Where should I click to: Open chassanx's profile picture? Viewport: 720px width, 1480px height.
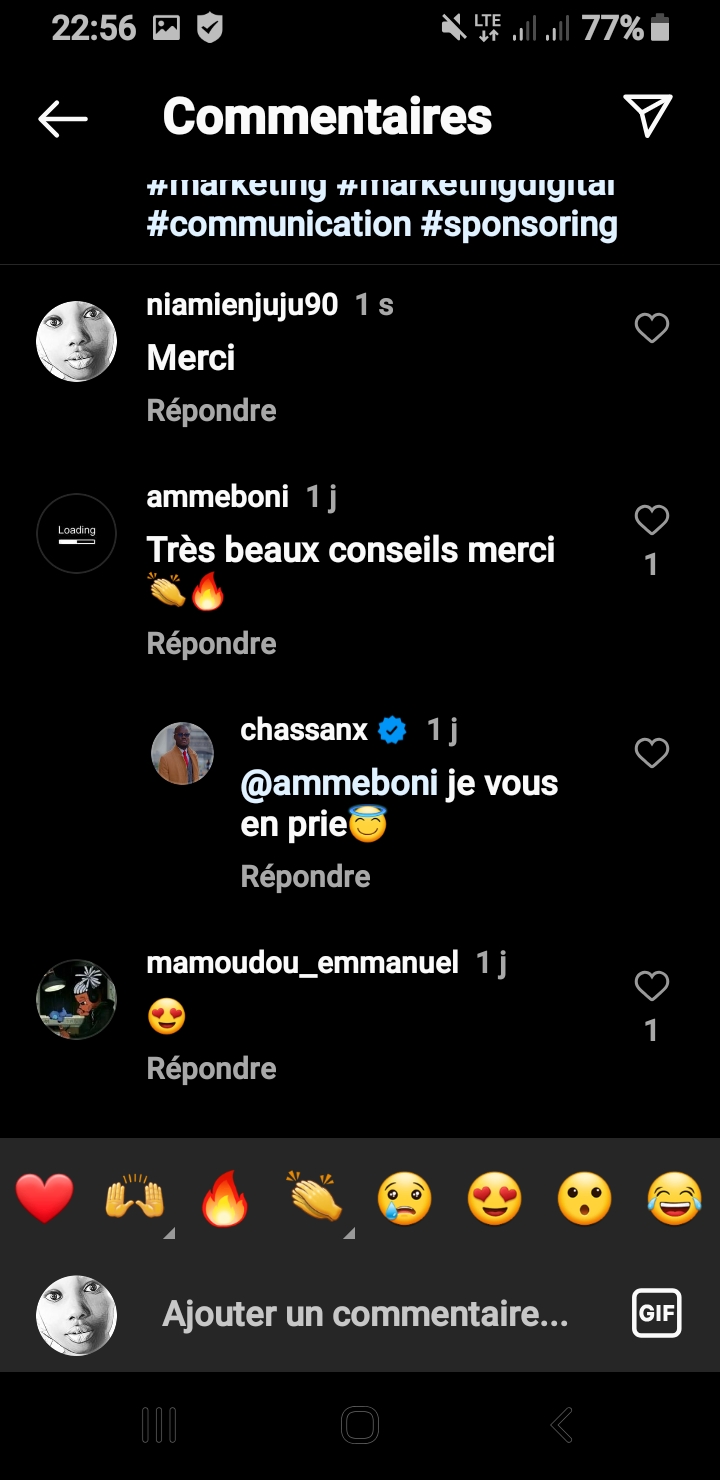(x=182, y=753)
